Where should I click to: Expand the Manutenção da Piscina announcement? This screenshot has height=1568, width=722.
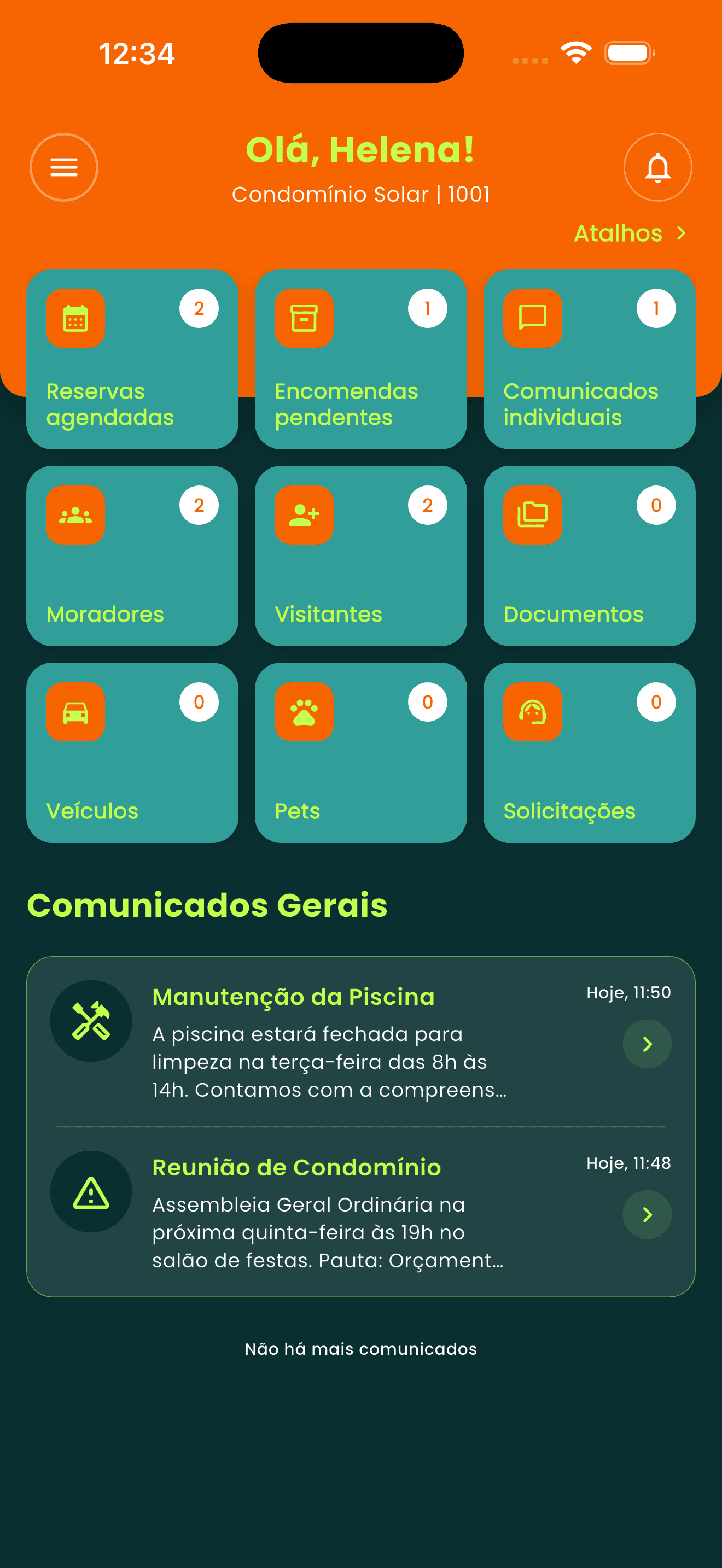tap(647, 1044)
